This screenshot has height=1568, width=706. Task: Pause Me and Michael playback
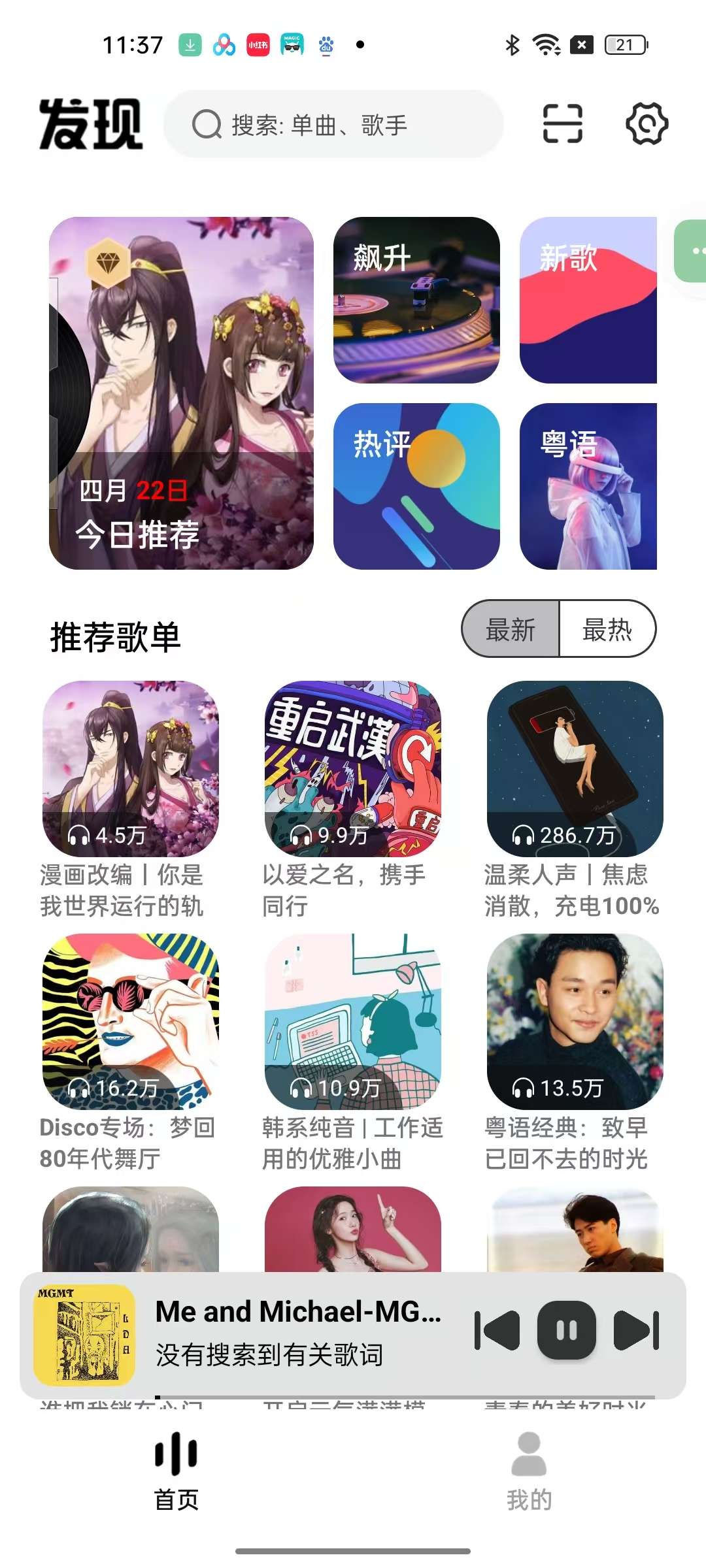(x=567, y=1330)
